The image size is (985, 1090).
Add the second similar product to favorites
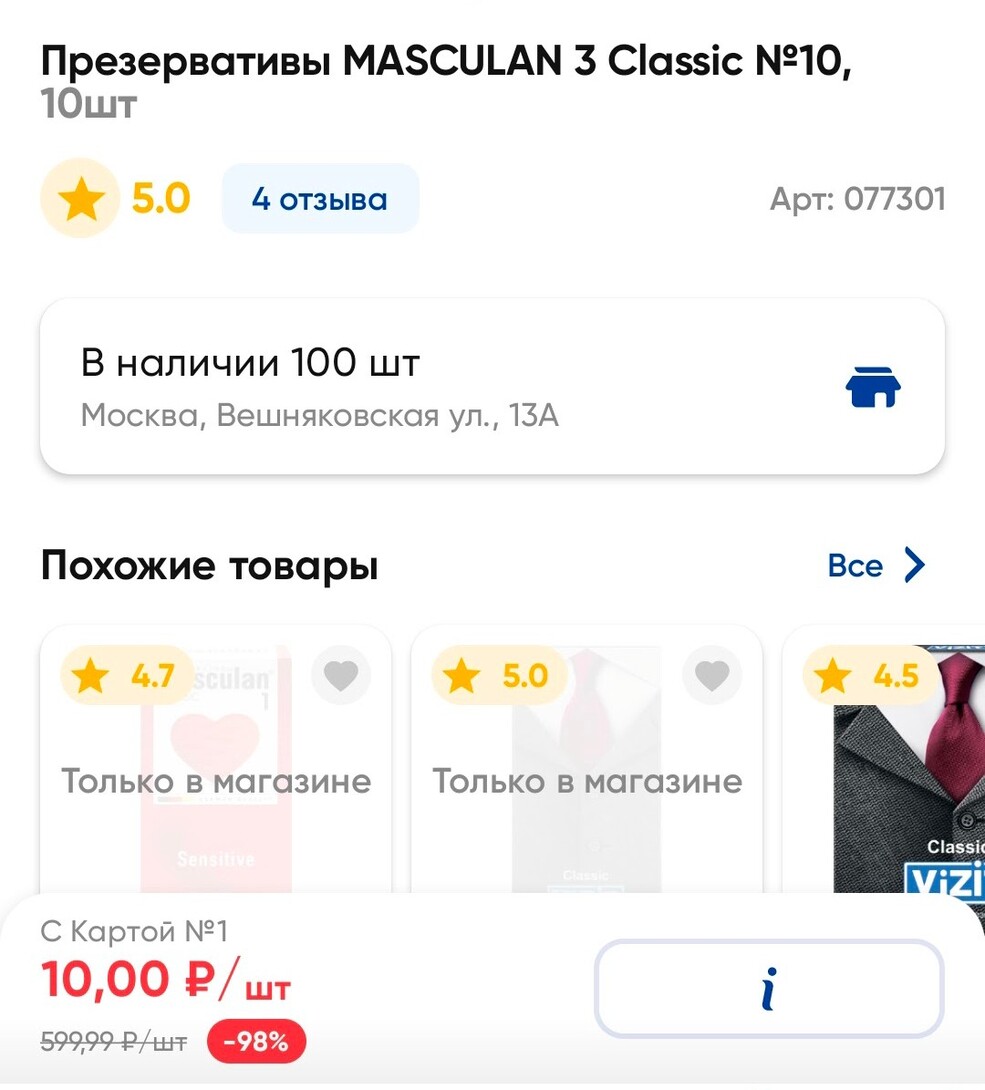click(x=712, y=675)
